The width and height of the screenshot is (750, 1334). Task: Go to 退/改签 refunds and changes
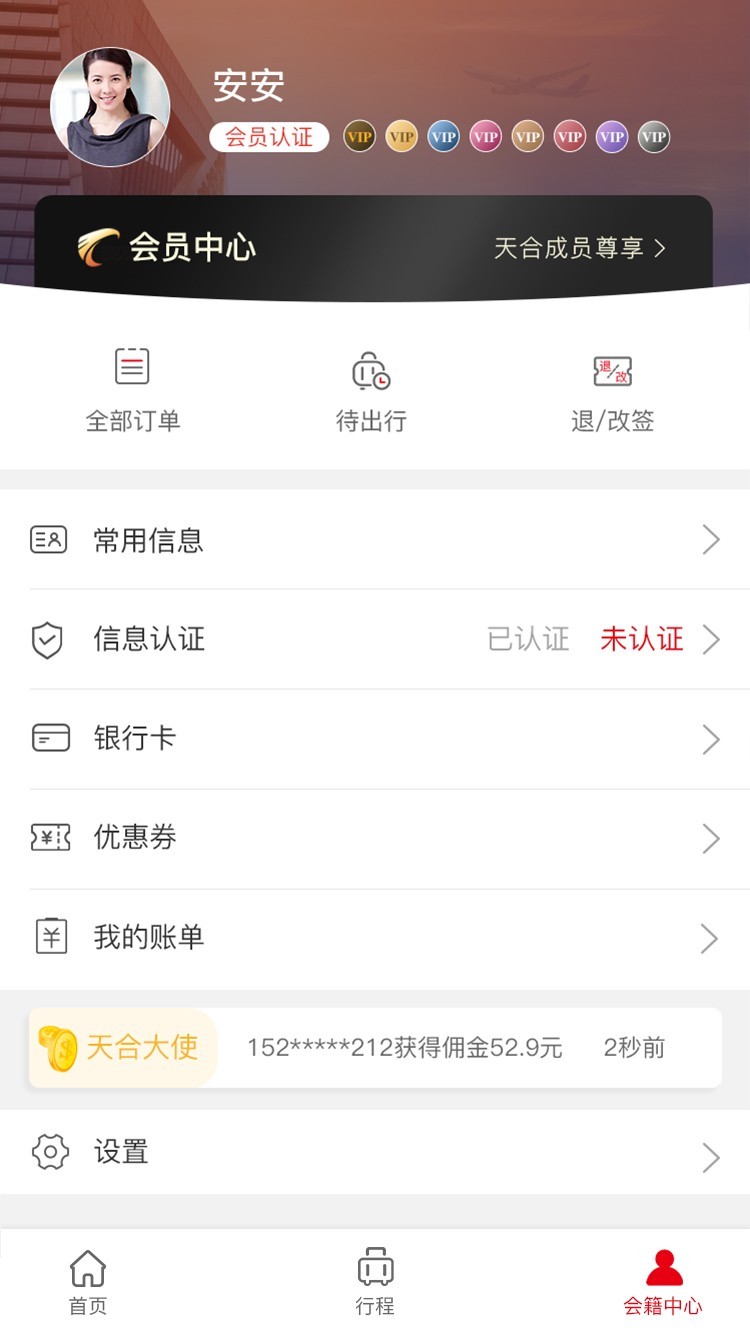(x=612, y=390)
